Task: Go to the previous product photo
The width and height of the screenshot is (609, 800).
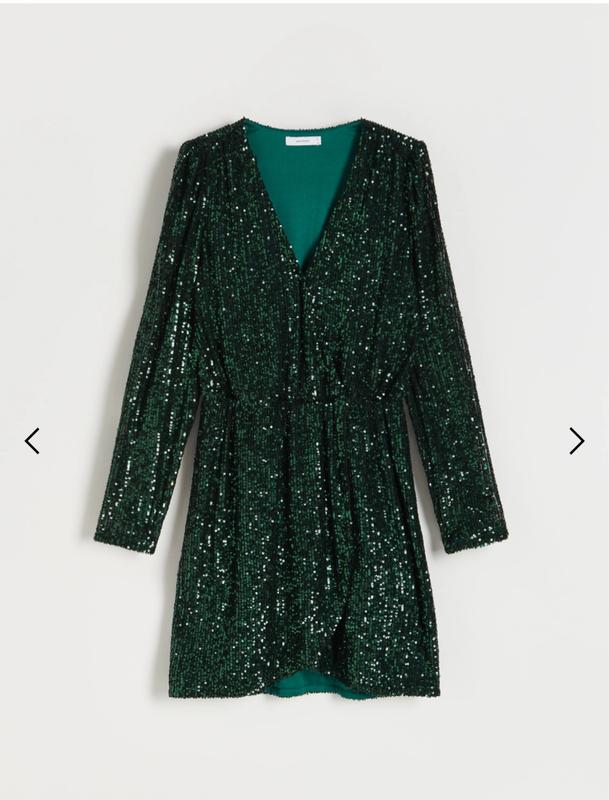Action: pyautogui.click(x=32, y=440)
